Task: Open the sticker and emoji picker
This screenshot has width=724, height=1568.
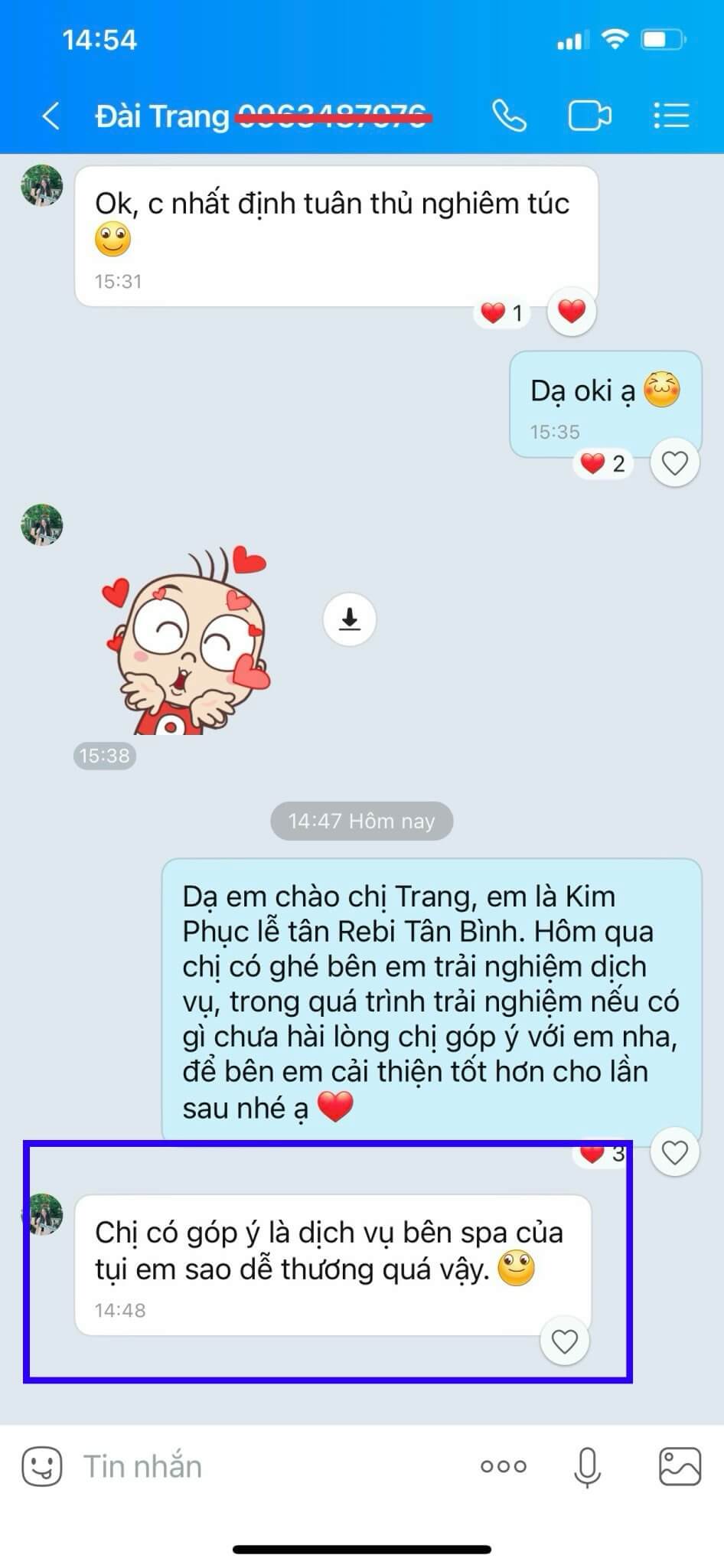Action: 41,1466
